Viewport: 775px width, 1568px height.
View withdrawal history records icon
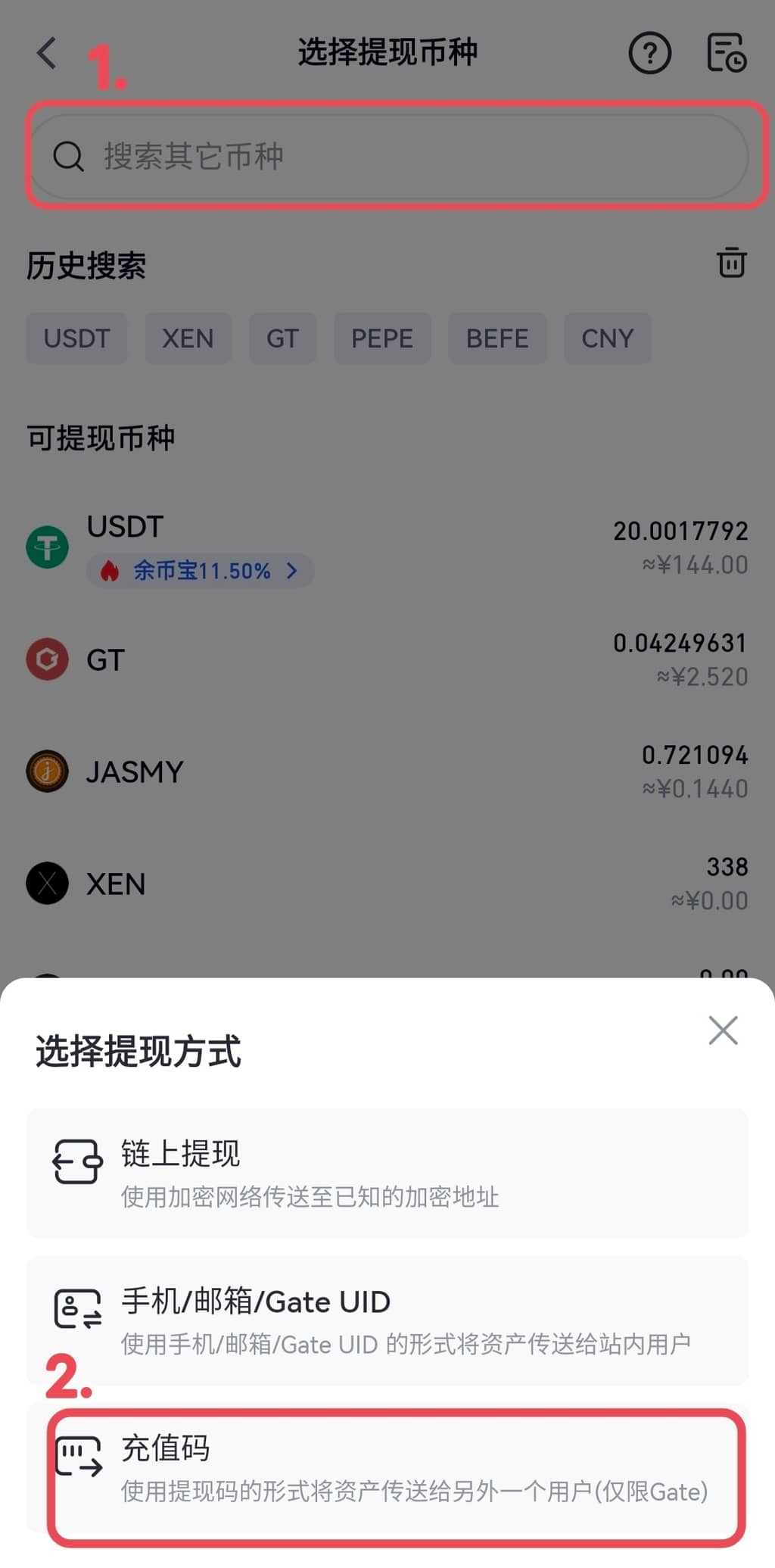coord(726,53)
